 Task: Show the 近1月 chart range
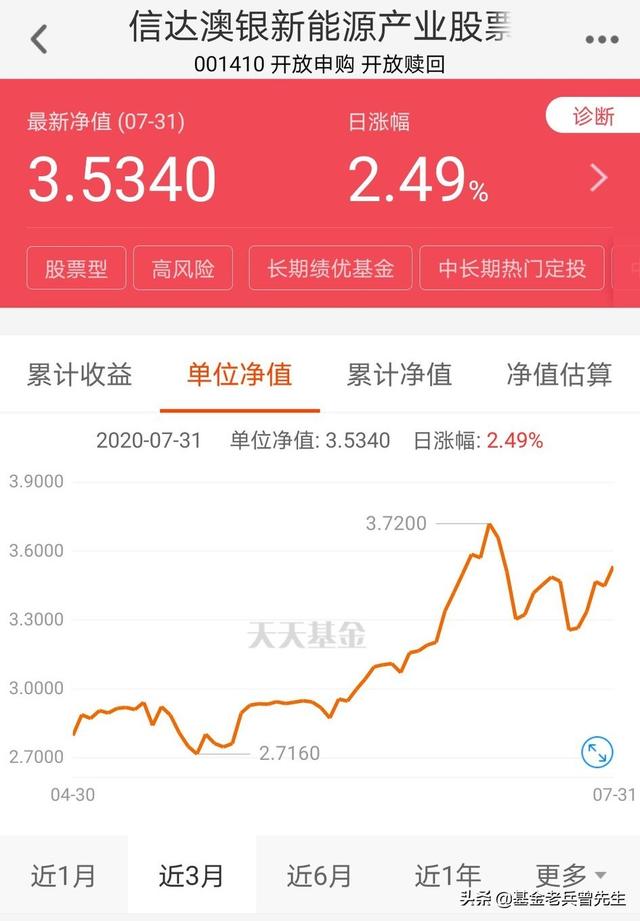pyautogui.click(x=64, y=875)
